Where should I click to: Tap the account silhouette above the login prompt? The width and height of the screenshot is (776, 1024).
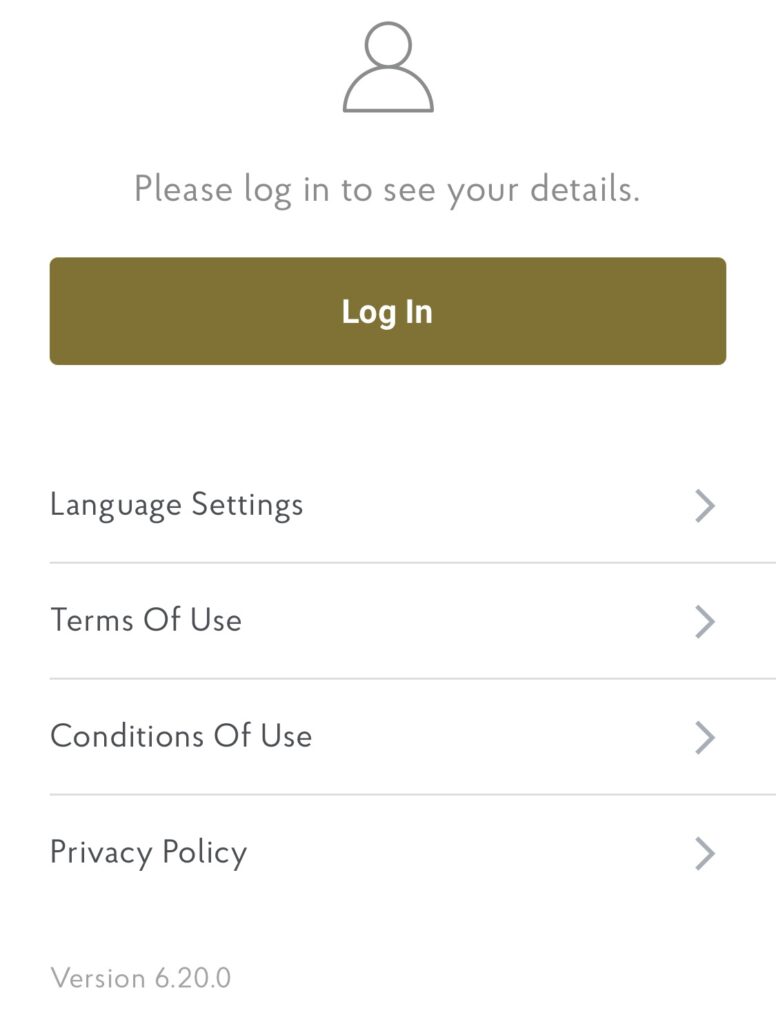[x=388, y=65]
